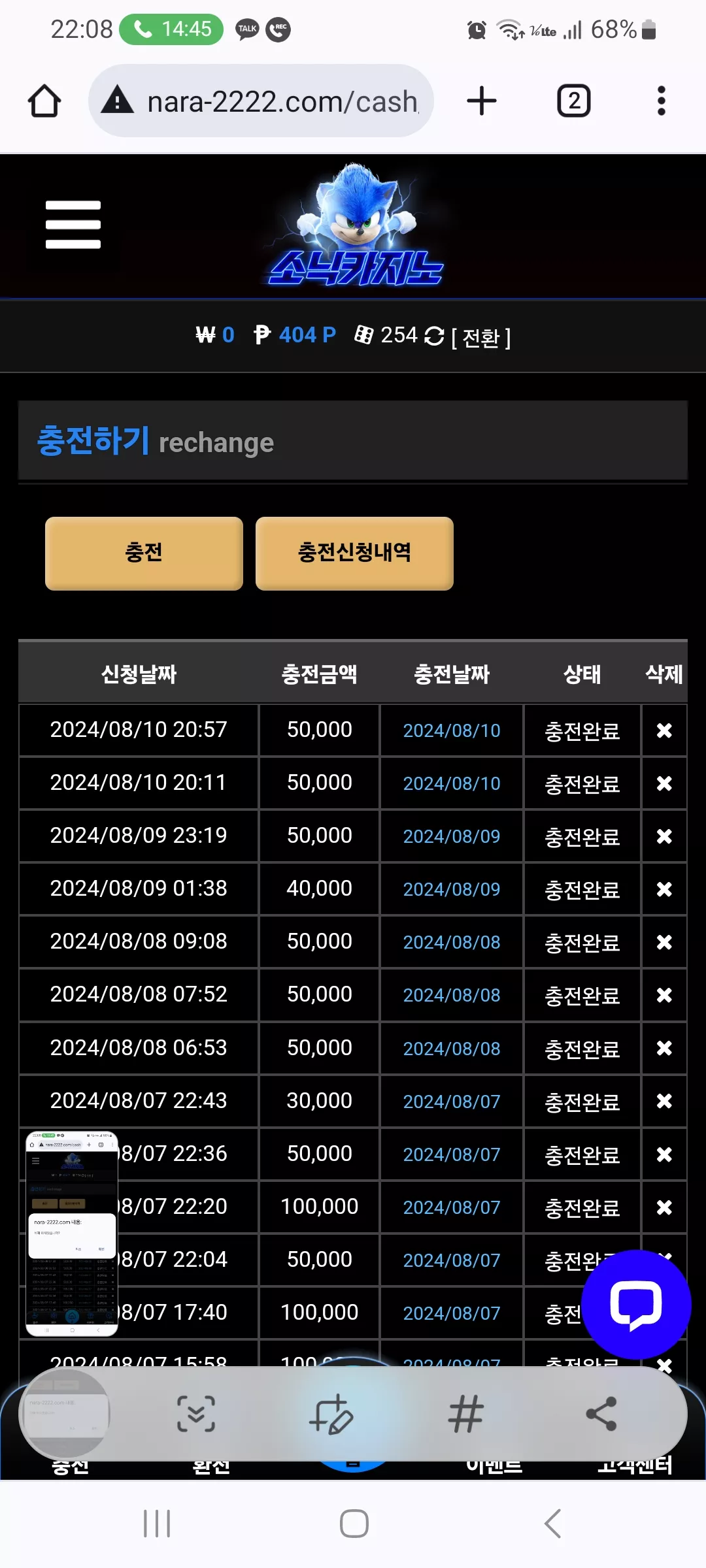The height and width of the screenshot is (1568, 706).
Task: Add a hashtag to screenshot
Action: 466,1414
